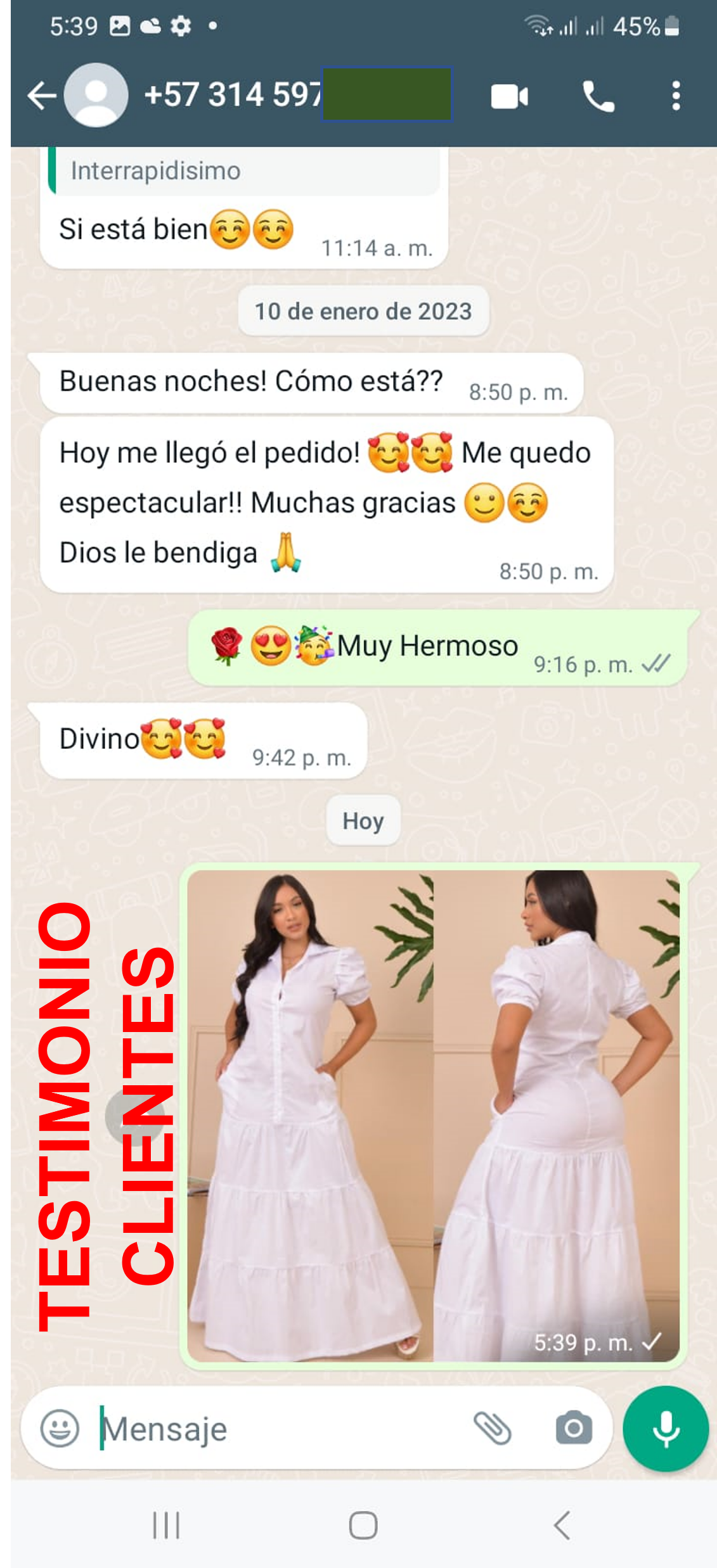Screen dimensions: 717x1568
Task: Open the white dress photo sent today
Action: tap(433, 1115)
